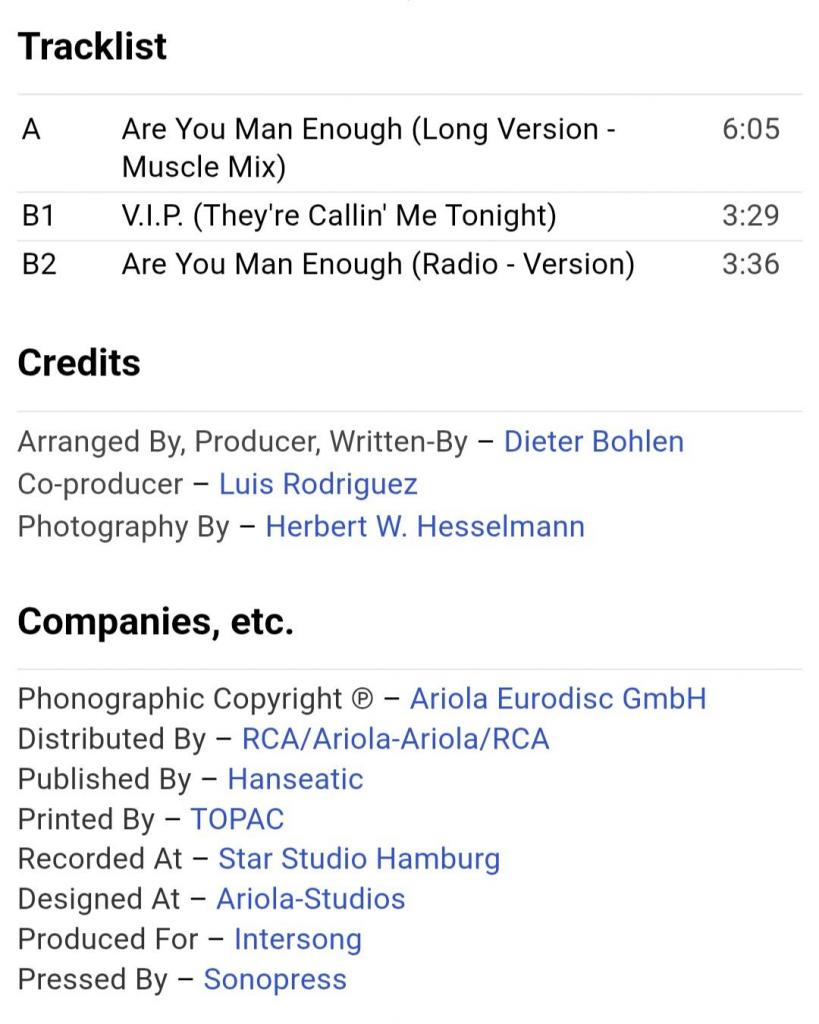Open the Ariola Eurodisc GmbH label page
The height and width of the screenshot is (1024, 819).
click(558, 698)
